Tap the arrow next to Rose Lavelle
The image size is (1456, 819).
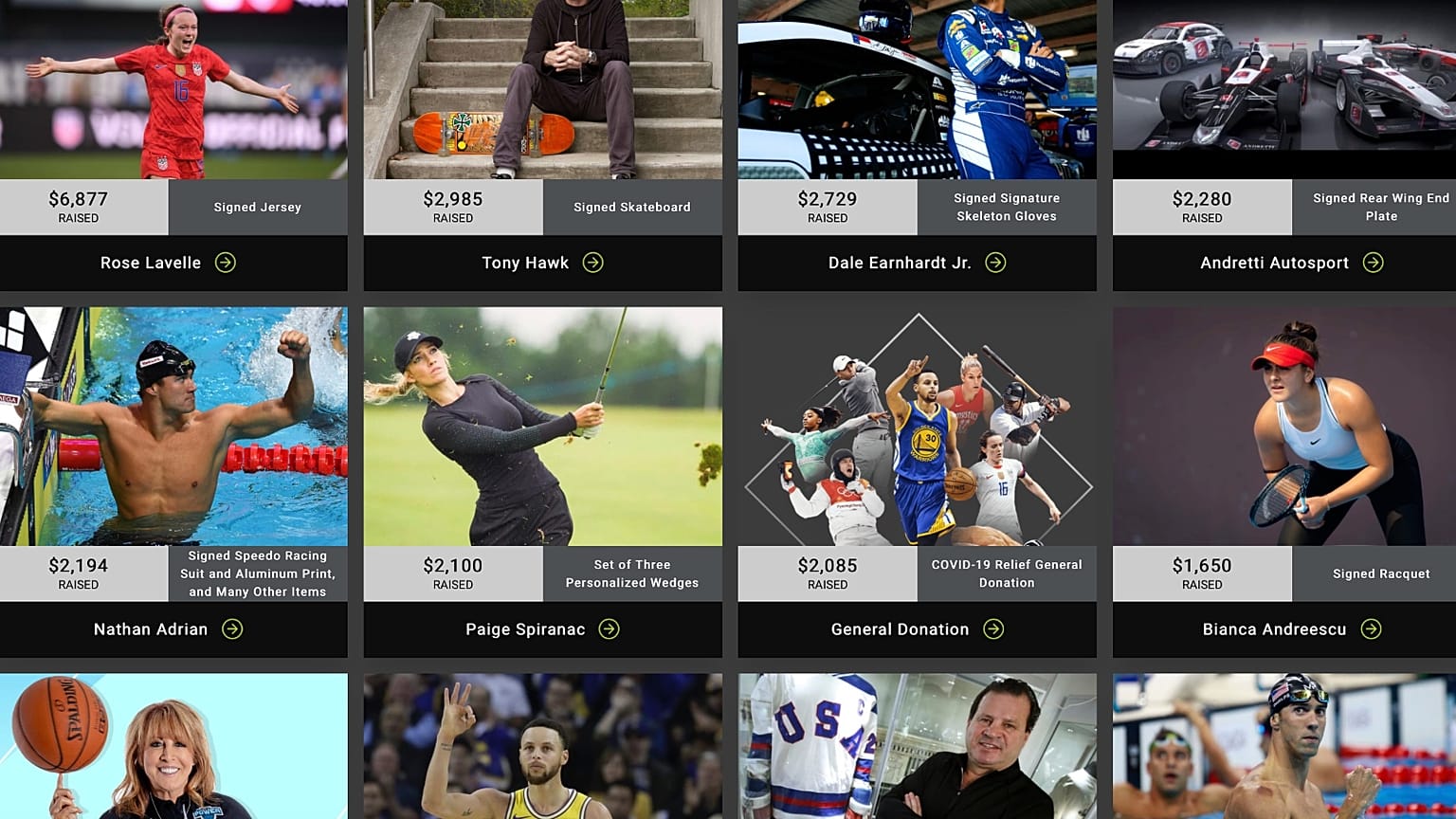[x=226, y=263]
